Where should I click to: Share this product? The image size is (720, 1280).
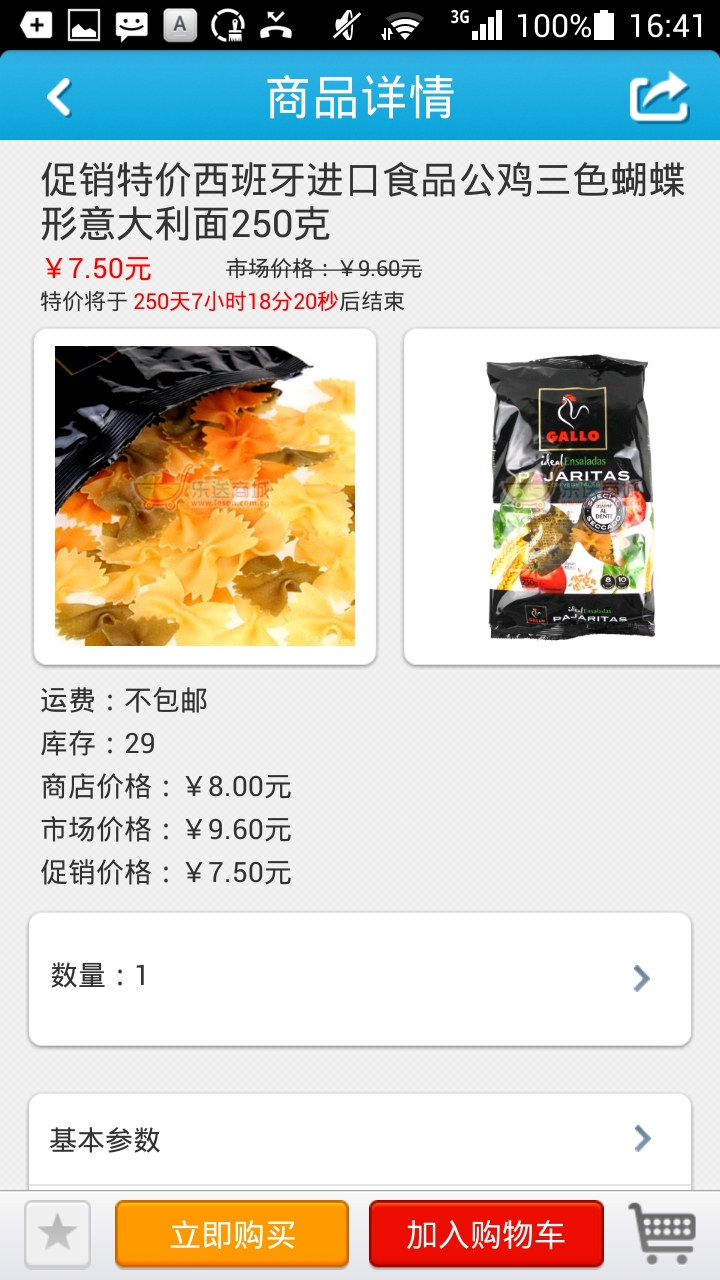659,97
